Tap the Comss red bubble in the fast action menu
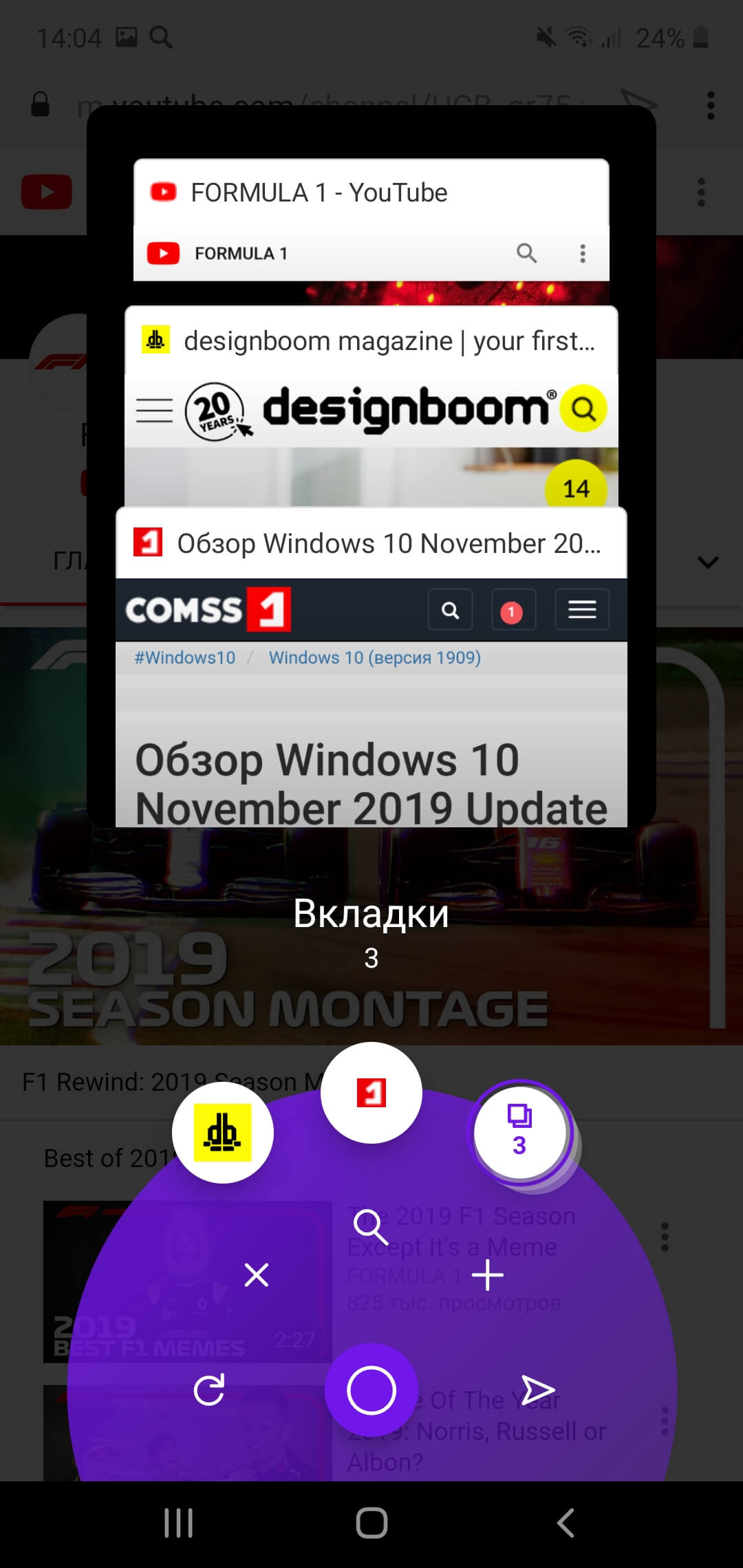Screen dimensions: 743x1568 371,1093
